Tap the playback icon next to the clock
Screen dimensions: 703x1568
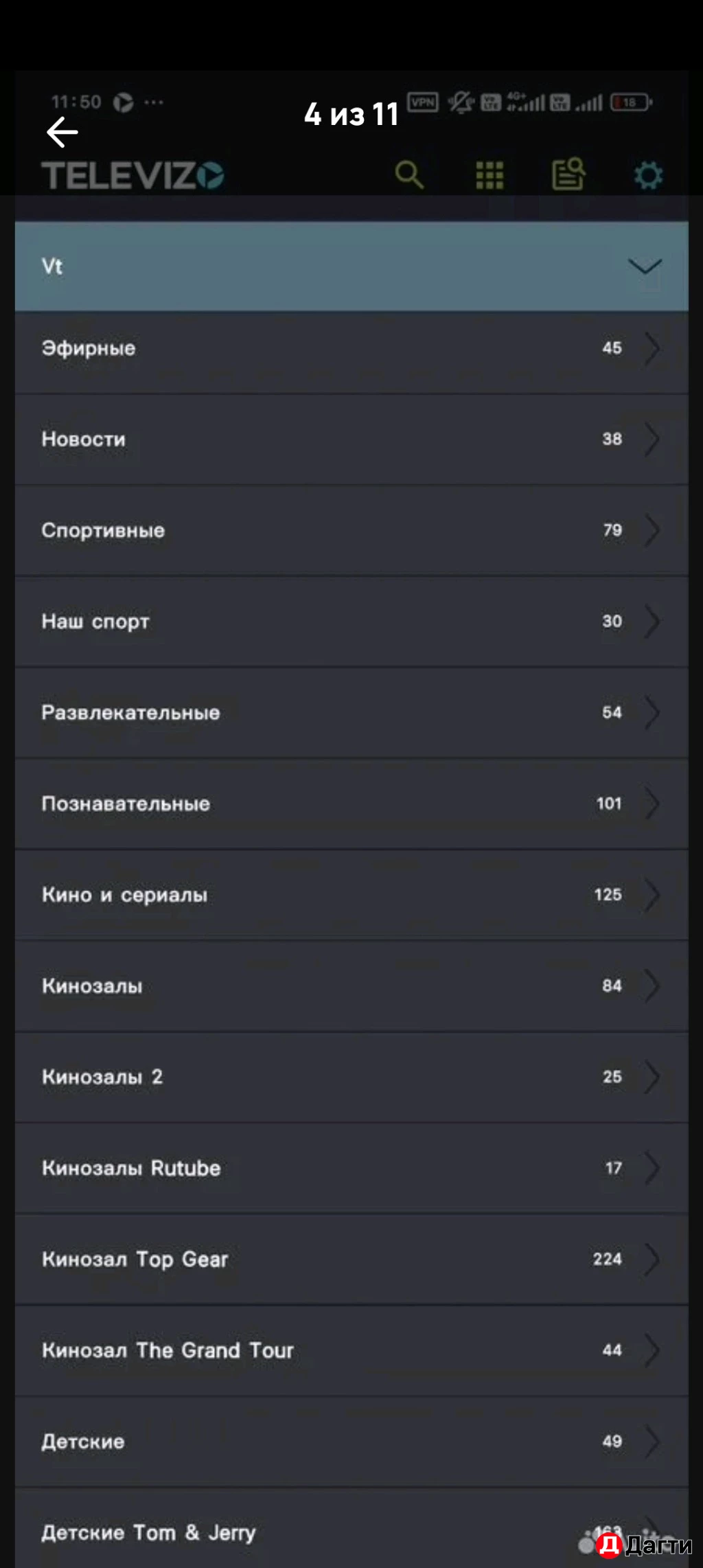[x=124, y=102]
